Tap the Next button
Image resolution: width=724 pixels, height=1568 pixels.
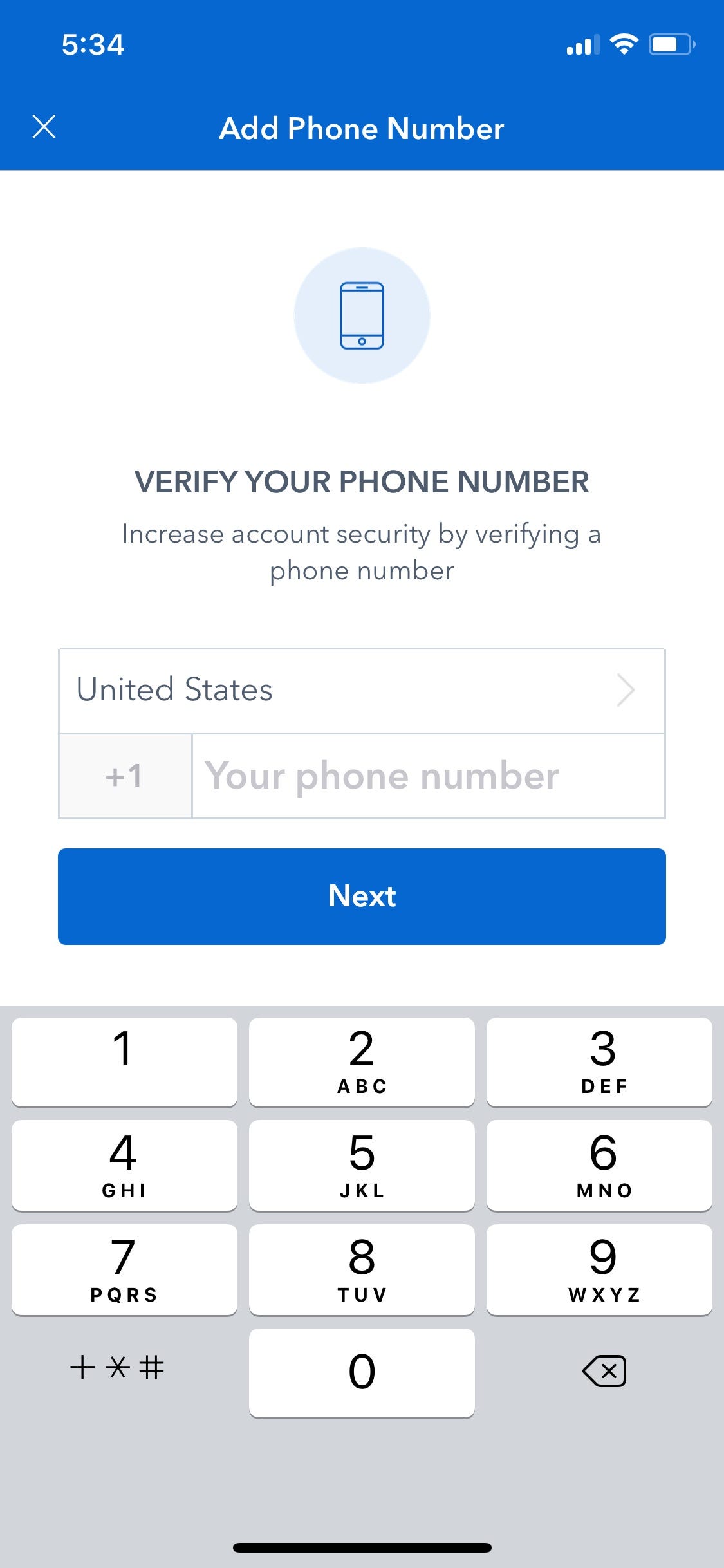(362, 896)
